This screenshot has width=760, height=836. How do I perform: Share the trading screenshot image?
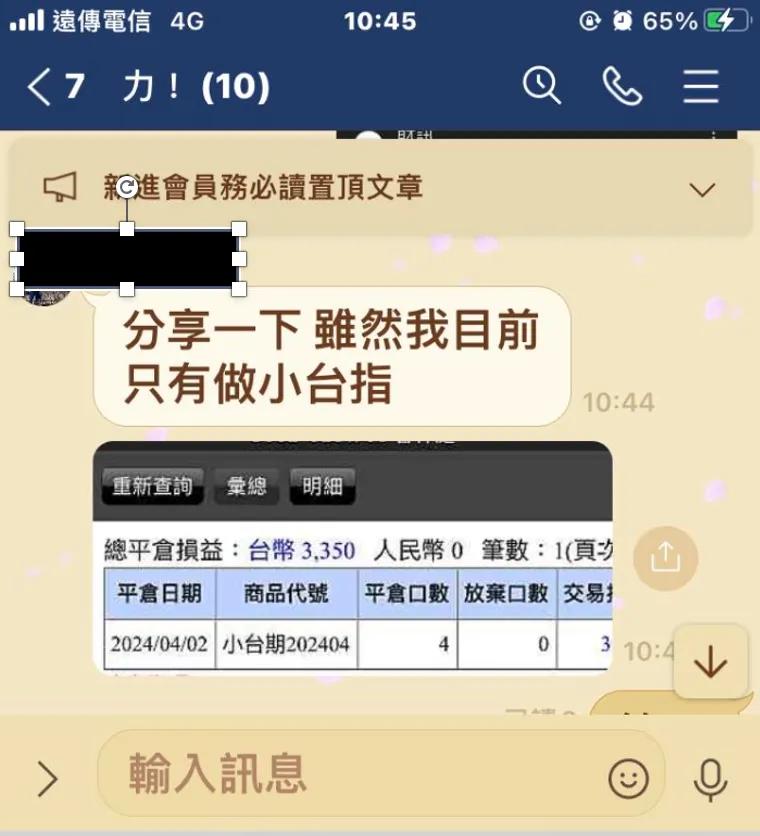click(x=665, y=558)
